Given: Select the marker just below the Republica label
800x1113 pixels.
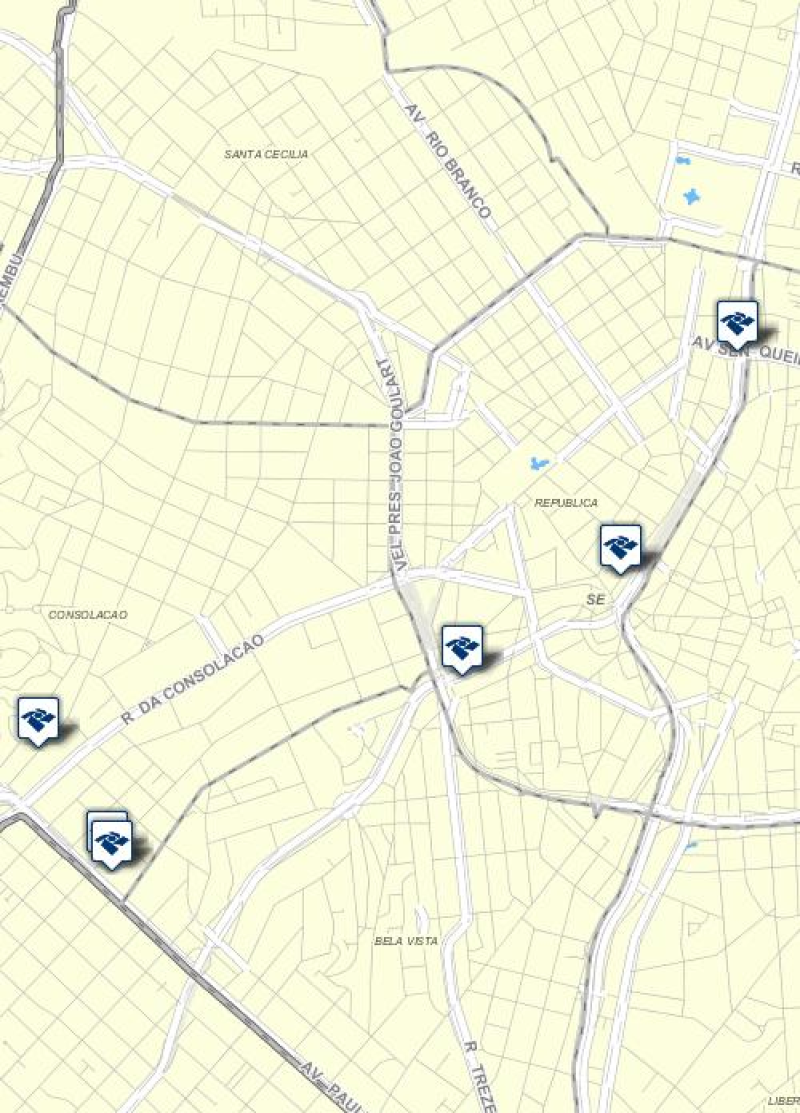Looking at the screenshot, I should point(620,546).
